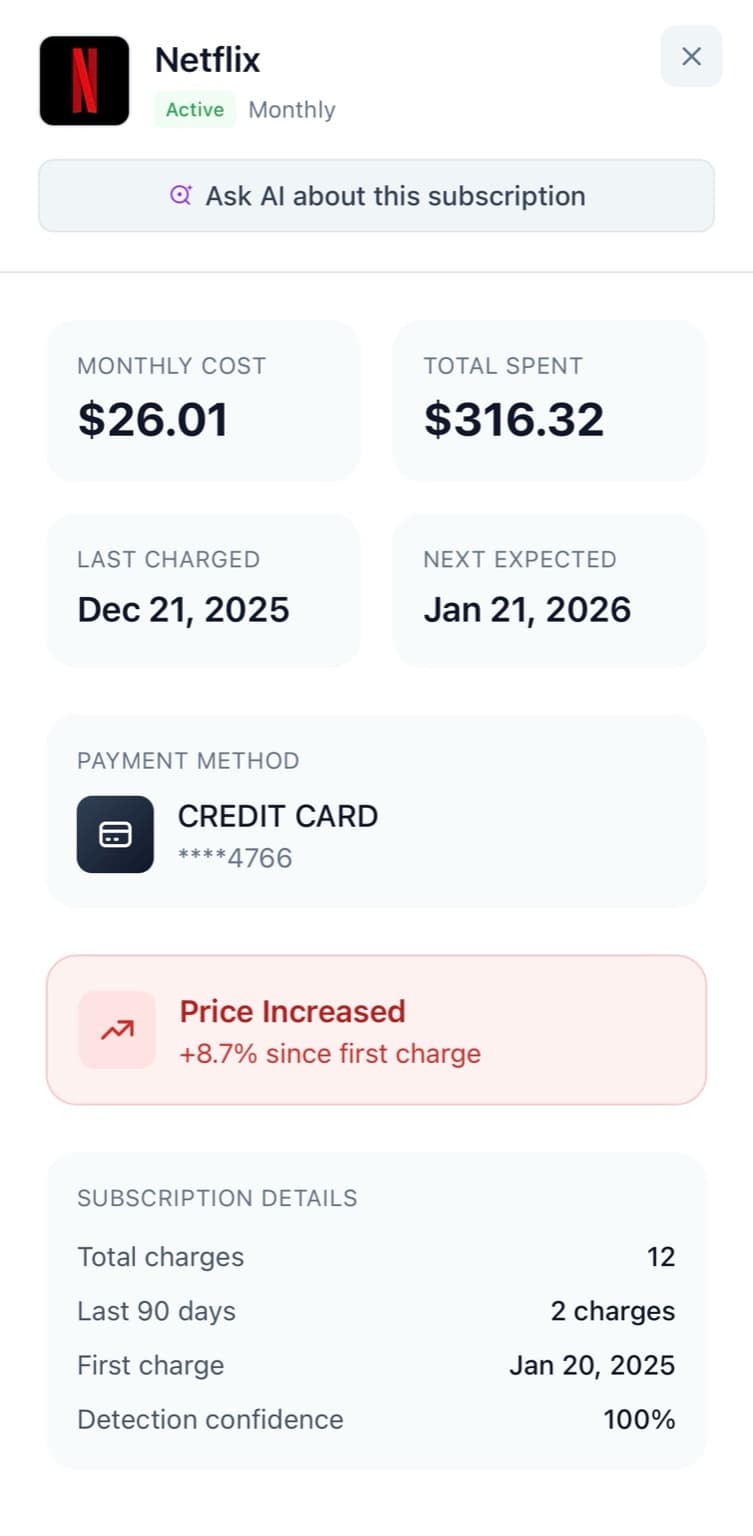Image resolution: width=753 pixels, height=1536 pixels.
Task: Select the Last 90 days charges row
Action: pos(376,1311)
